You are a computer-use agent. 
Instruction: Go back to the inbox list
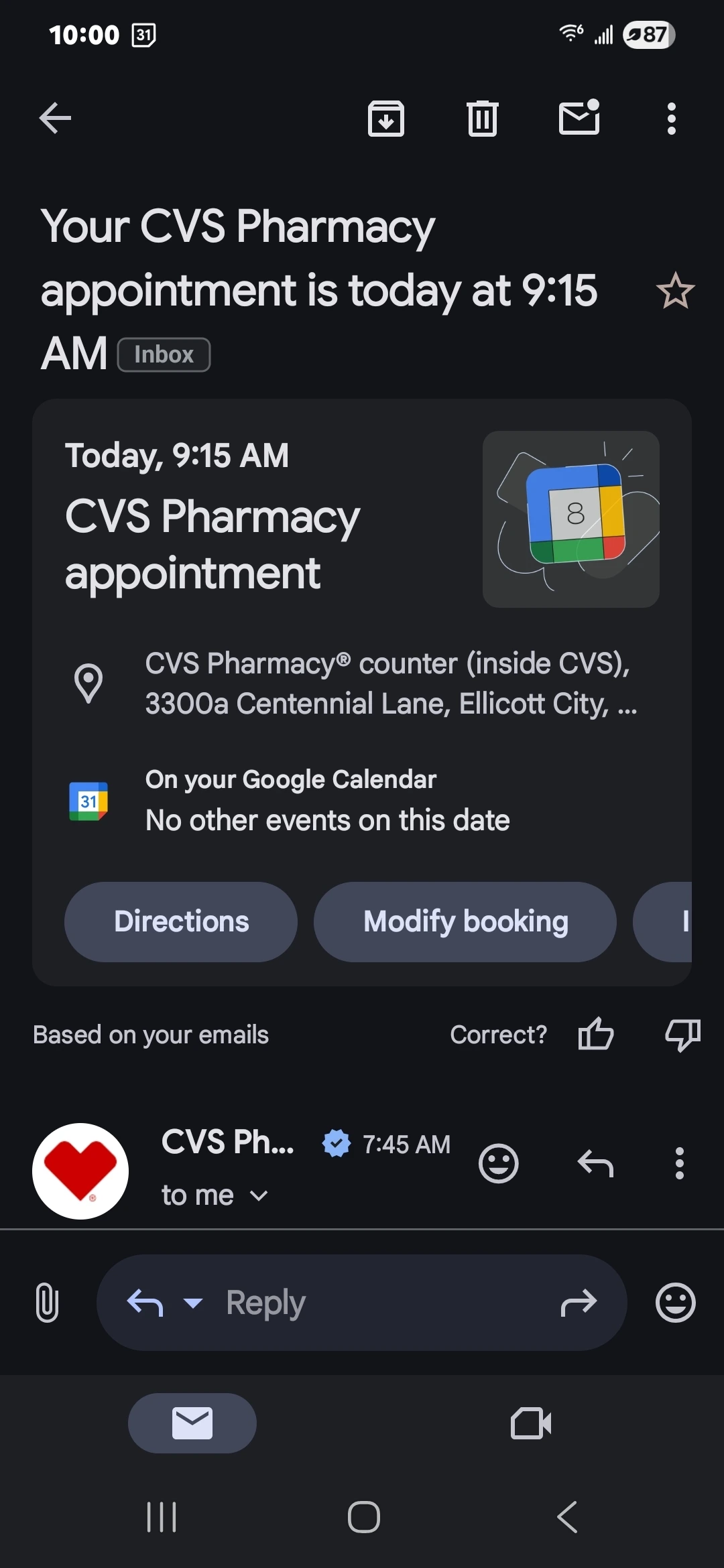point(55,119)
